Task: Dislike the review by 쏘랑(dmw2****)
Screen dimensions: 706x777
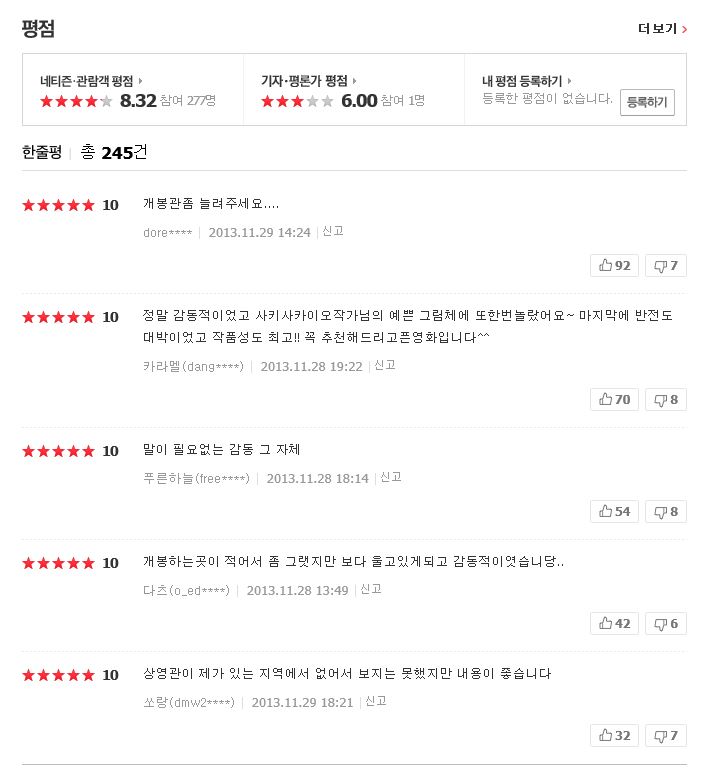Action: pyautogui.click(x=666, y=735)
